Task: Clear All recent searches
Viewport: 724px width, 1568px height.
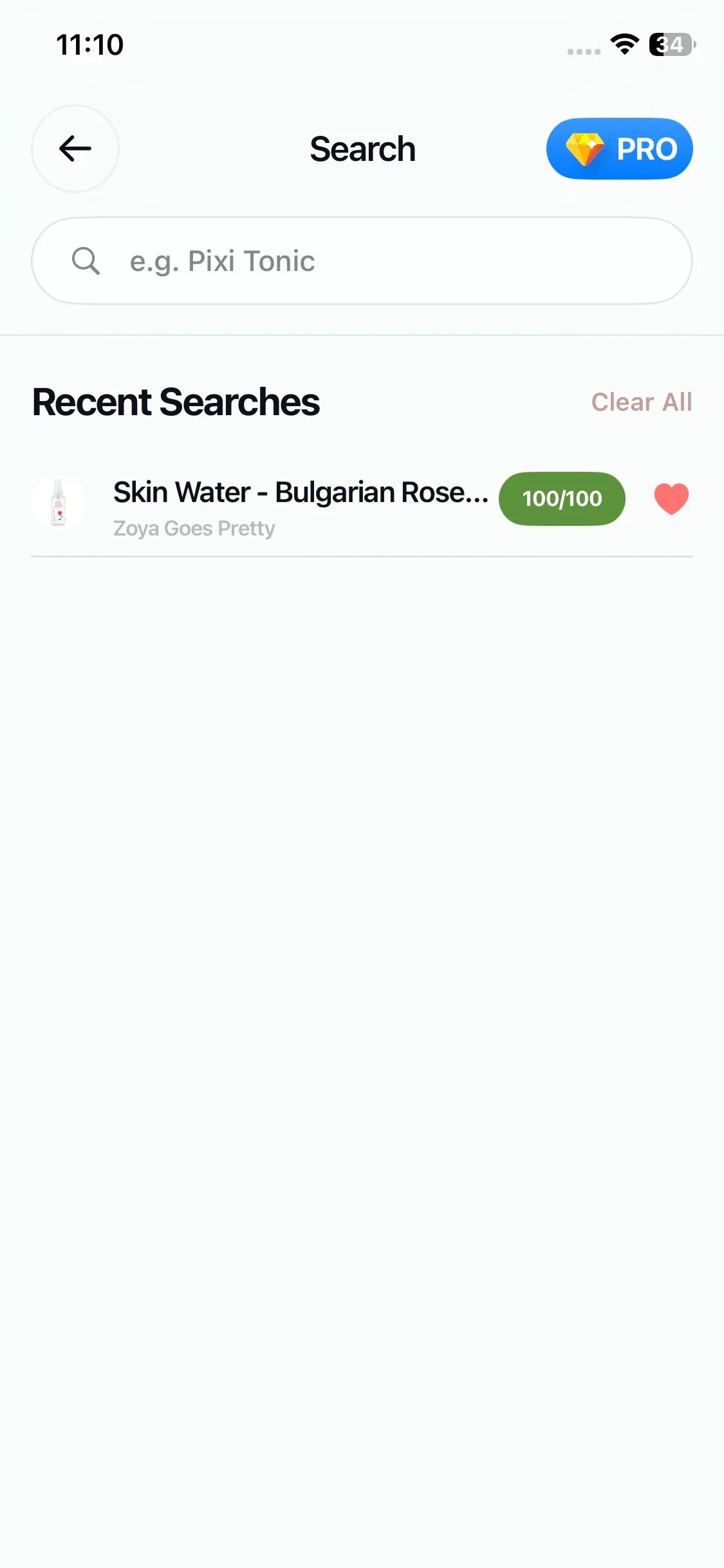Action: click(641, 402)
